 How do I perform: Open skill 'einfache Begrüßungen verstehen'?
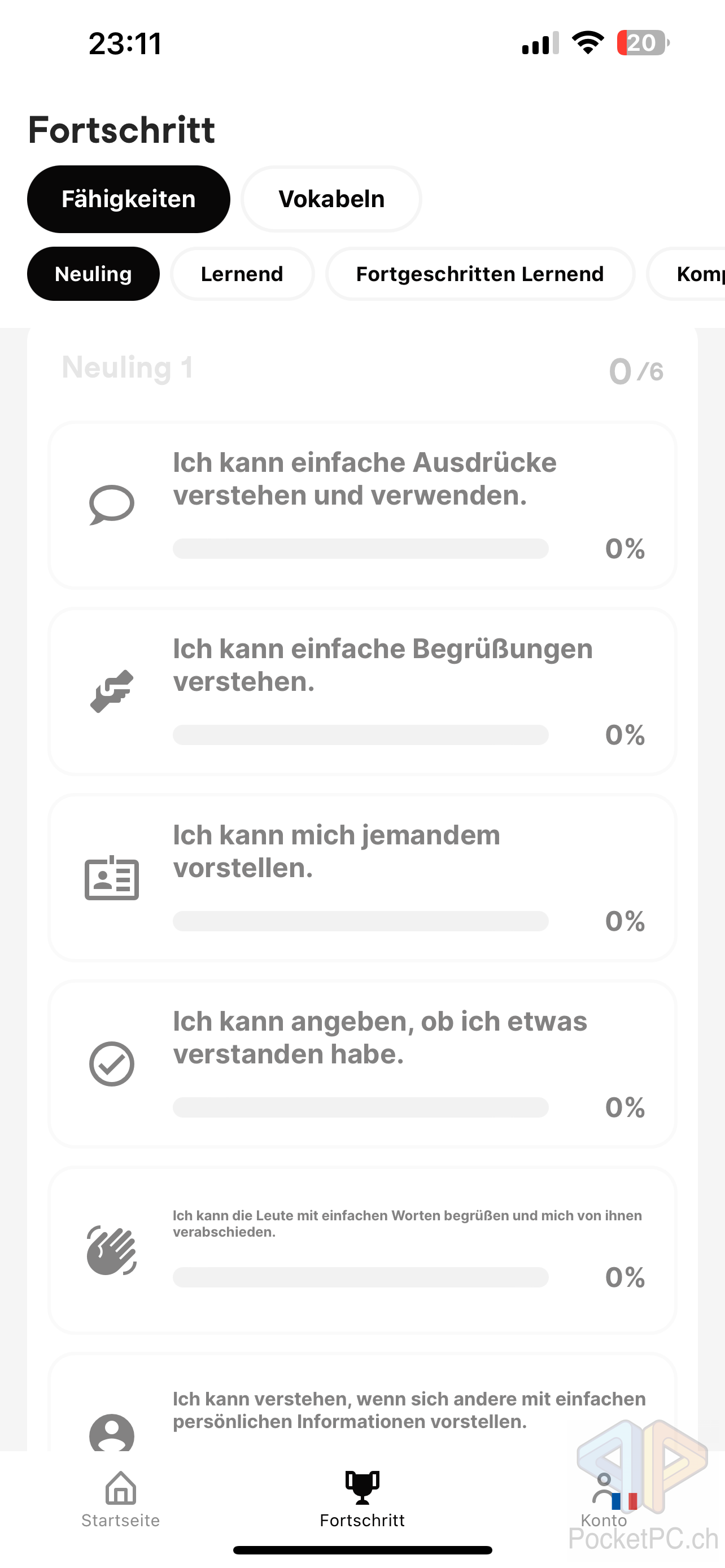(362, 691)
